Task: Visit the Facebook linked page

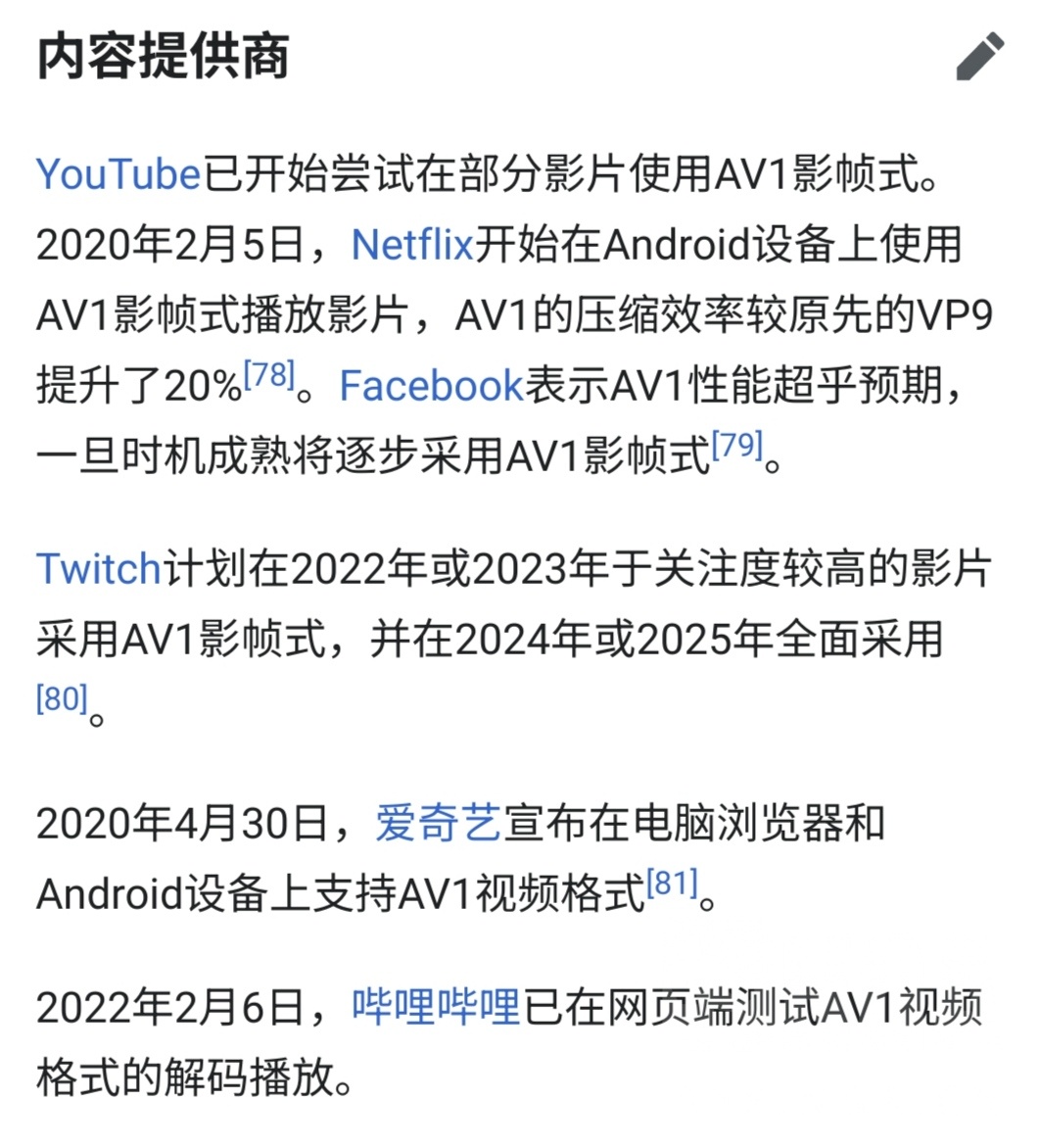Action: (429, 386)
